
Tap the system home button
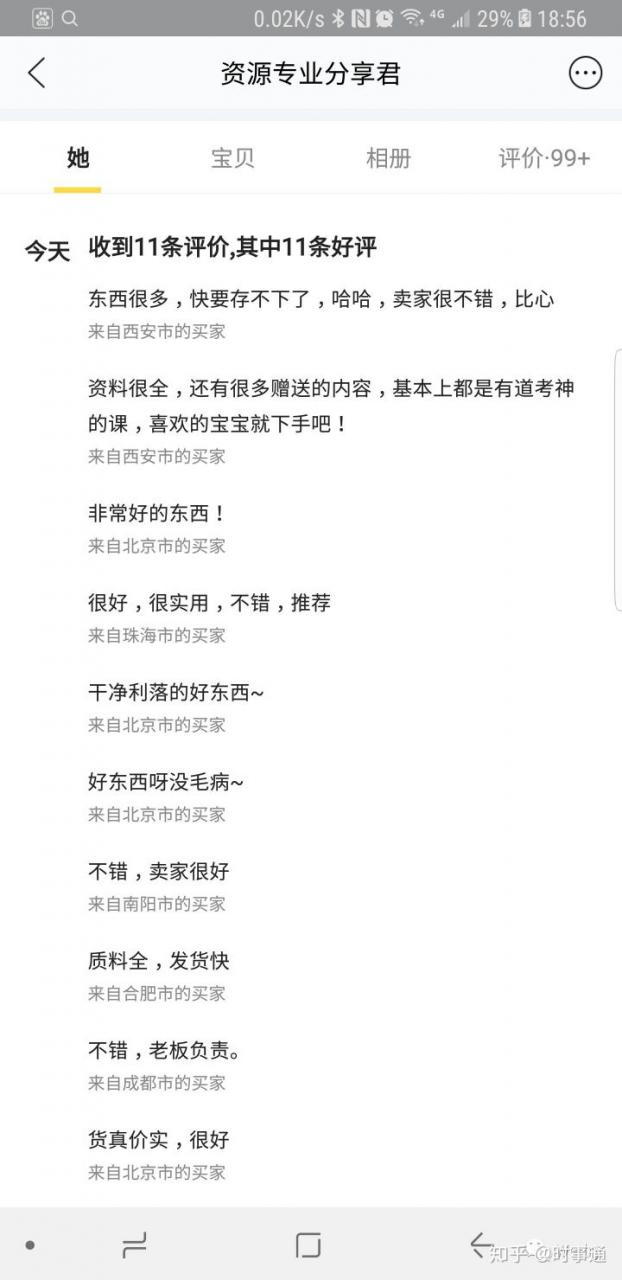tap(308, 1244)
